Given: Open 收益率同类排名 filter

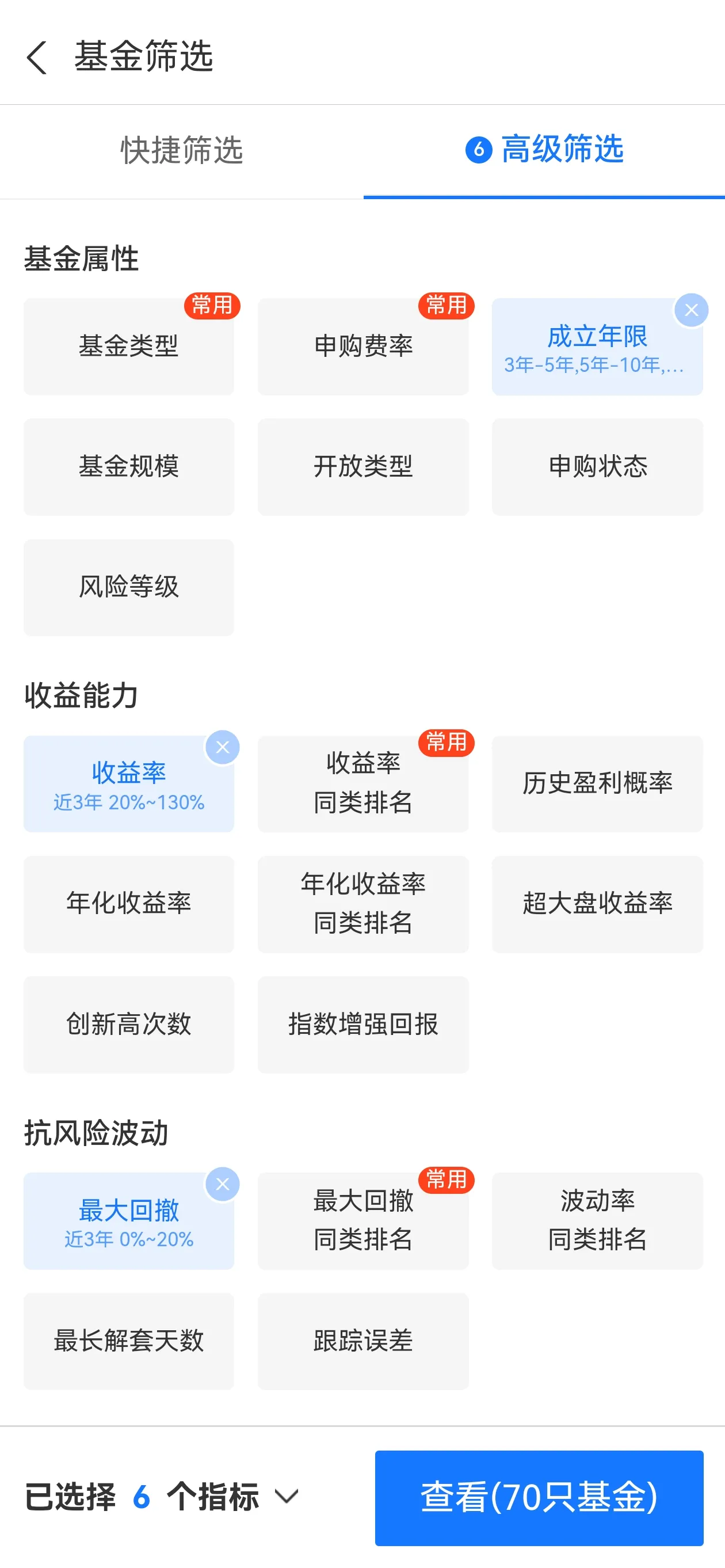Looking at the screenshot, I should click(x=363, y=783).
